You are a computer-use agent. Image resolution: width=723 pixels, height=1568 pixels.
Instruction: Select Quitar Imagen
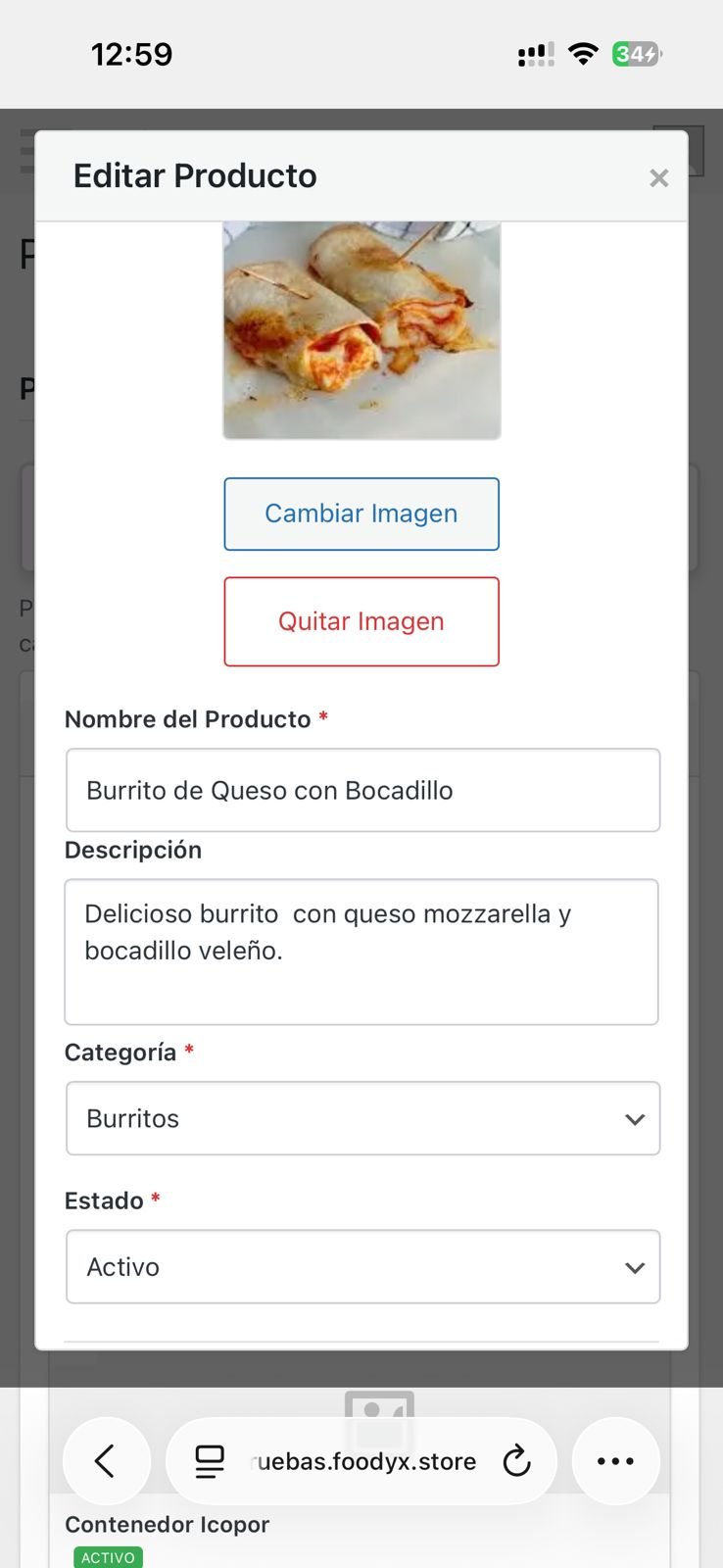[361, 621]
